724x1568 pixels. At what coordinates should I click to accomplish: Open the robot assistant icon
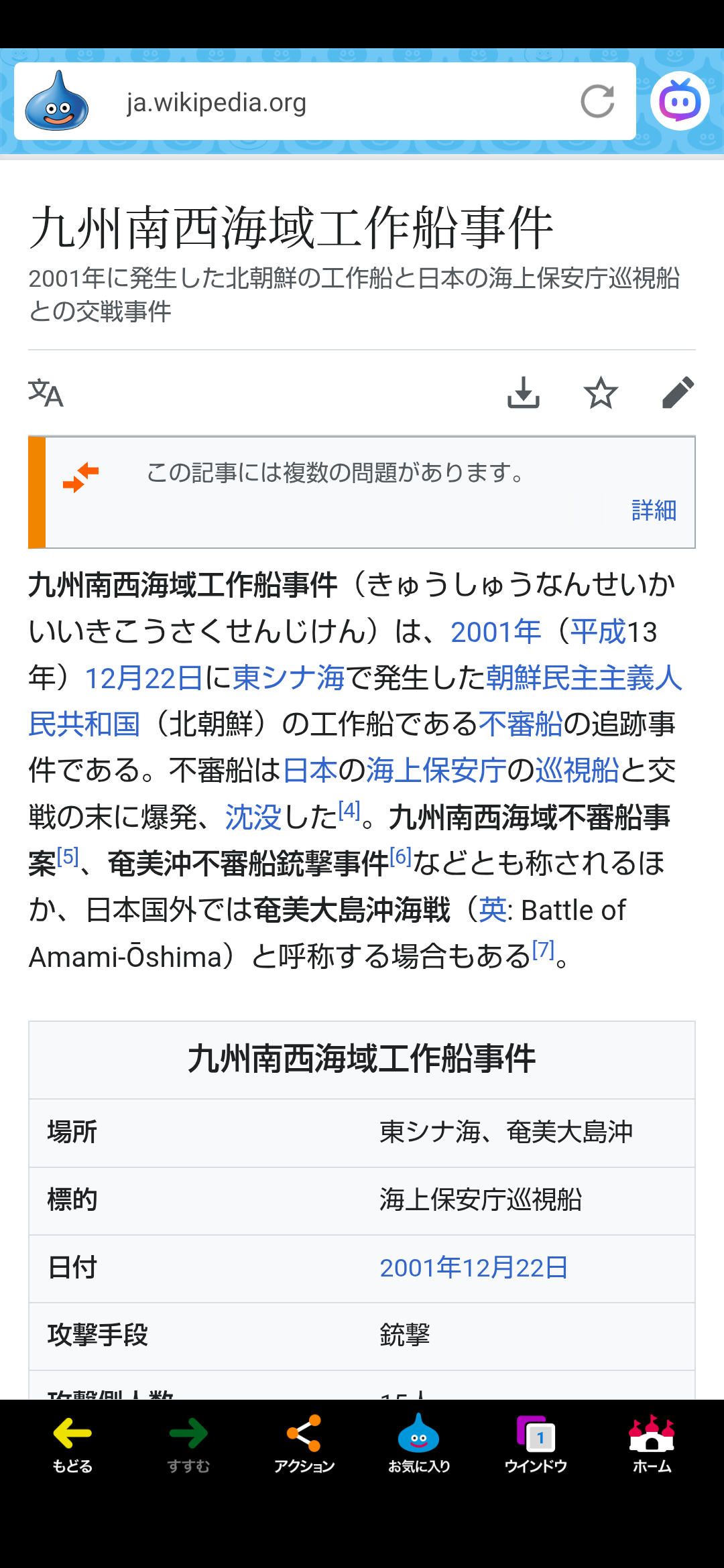[680, 101]
